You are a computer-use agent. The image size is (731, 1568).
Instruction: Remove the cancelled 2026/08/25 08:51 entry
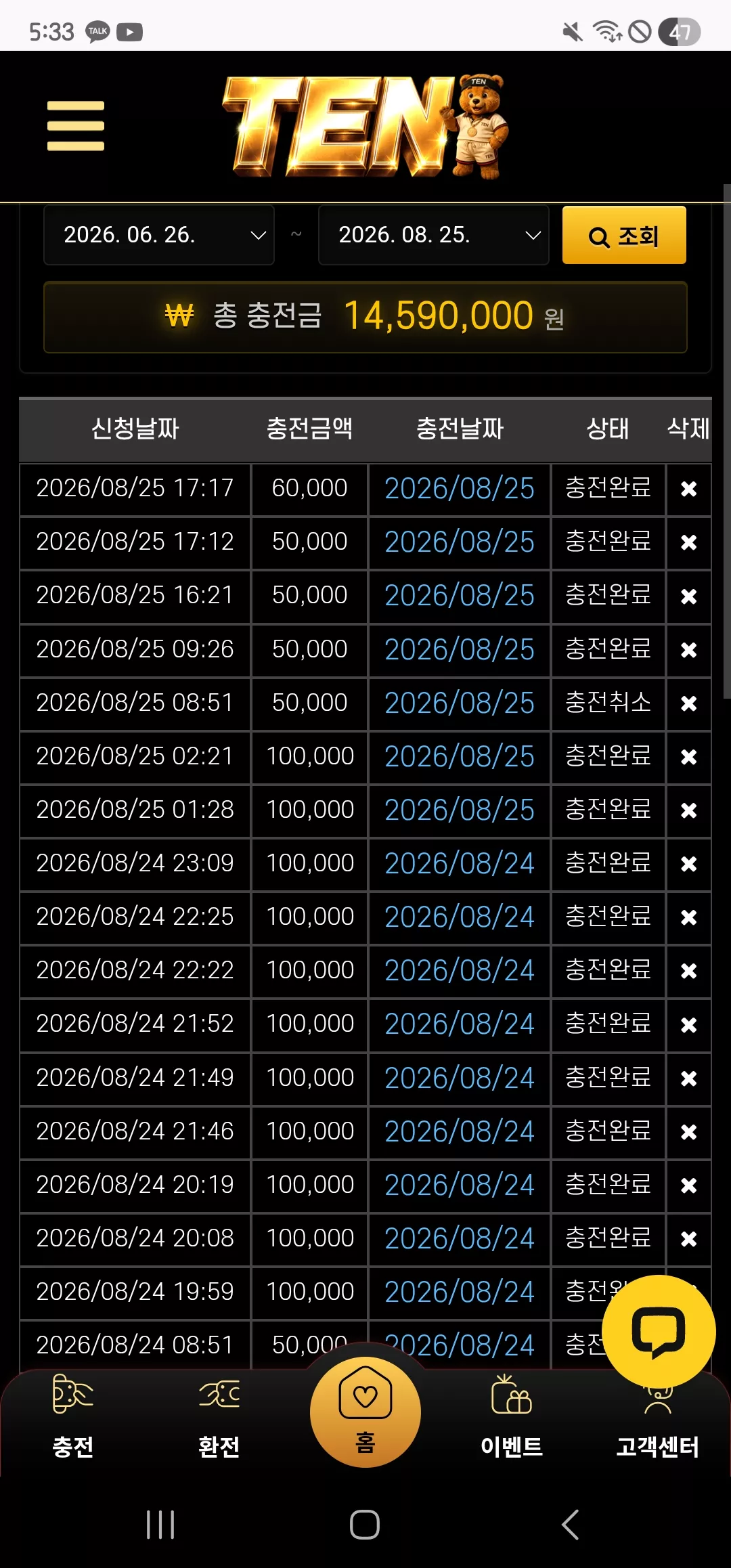tap(689, 703)
